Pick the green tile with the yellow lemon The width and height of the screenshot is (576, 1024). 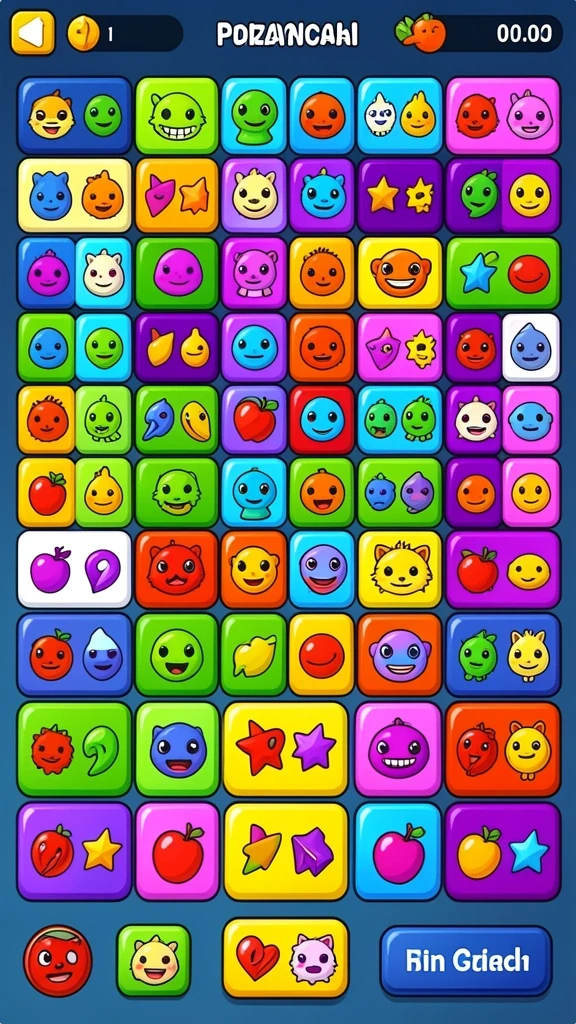pyautogui.click(x=253, y=654)
